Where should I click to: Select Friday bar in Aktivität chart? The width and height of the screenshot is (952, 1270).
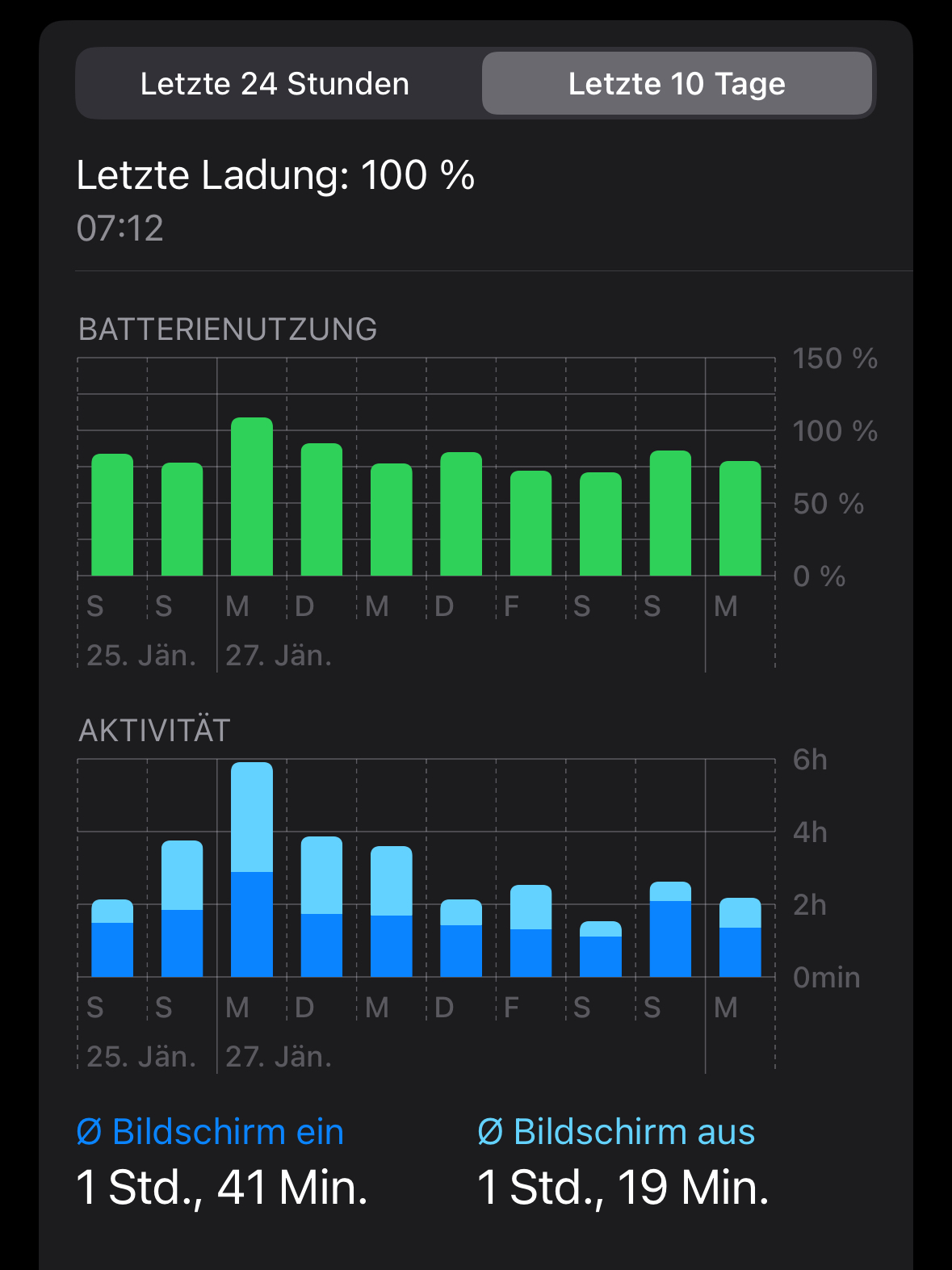tap(531, 931)
